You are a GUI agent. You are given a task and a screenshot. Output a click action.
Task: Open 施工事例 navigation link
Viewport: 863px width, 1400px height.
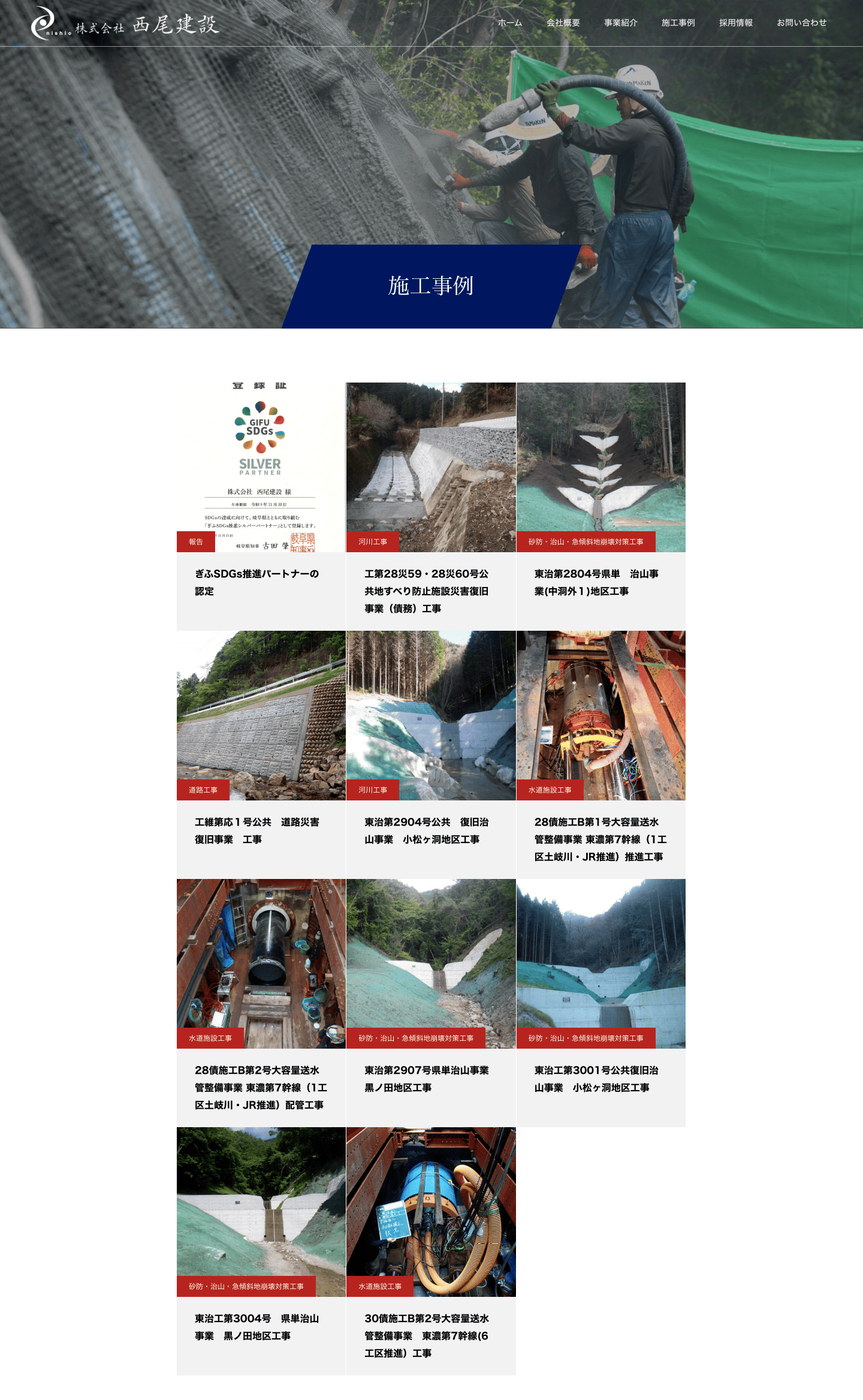click(x=678, y=23)
